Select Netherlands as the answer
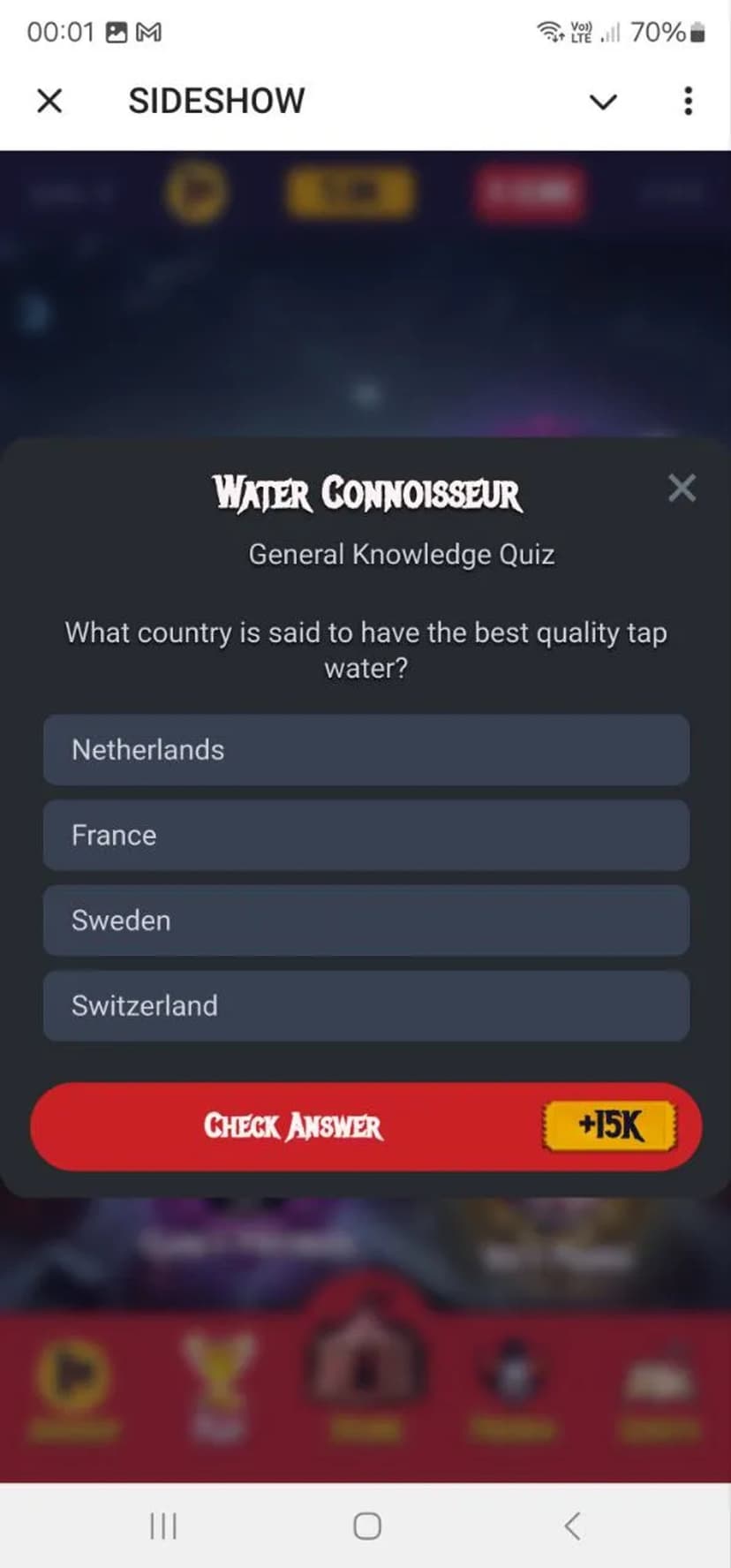The height and width of the screenshot is (1568, 731). pyautogui.click(x=365, y=750)
